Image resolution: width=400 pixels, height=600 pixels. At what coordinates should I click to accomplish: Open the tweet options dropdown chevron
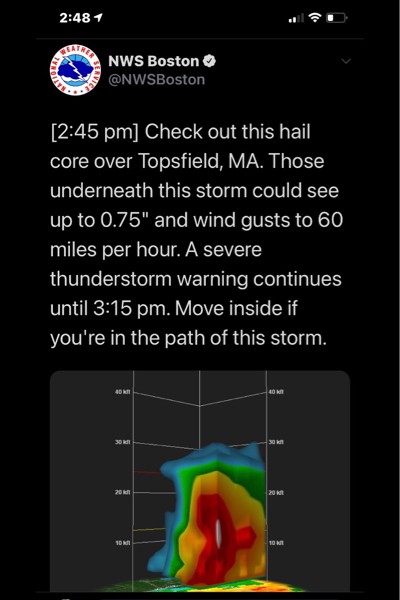coord(346,61)
